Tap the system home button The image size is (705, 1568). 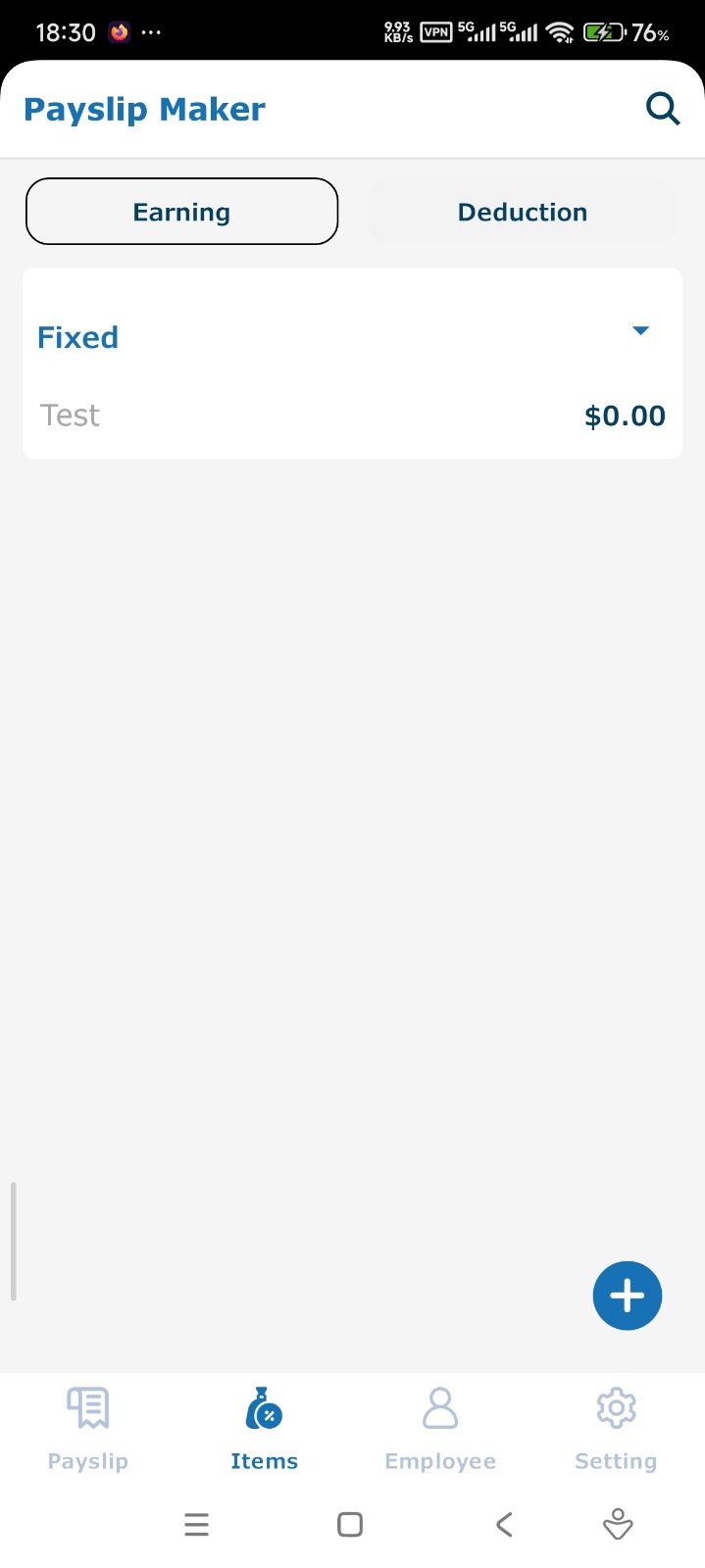350,1524
